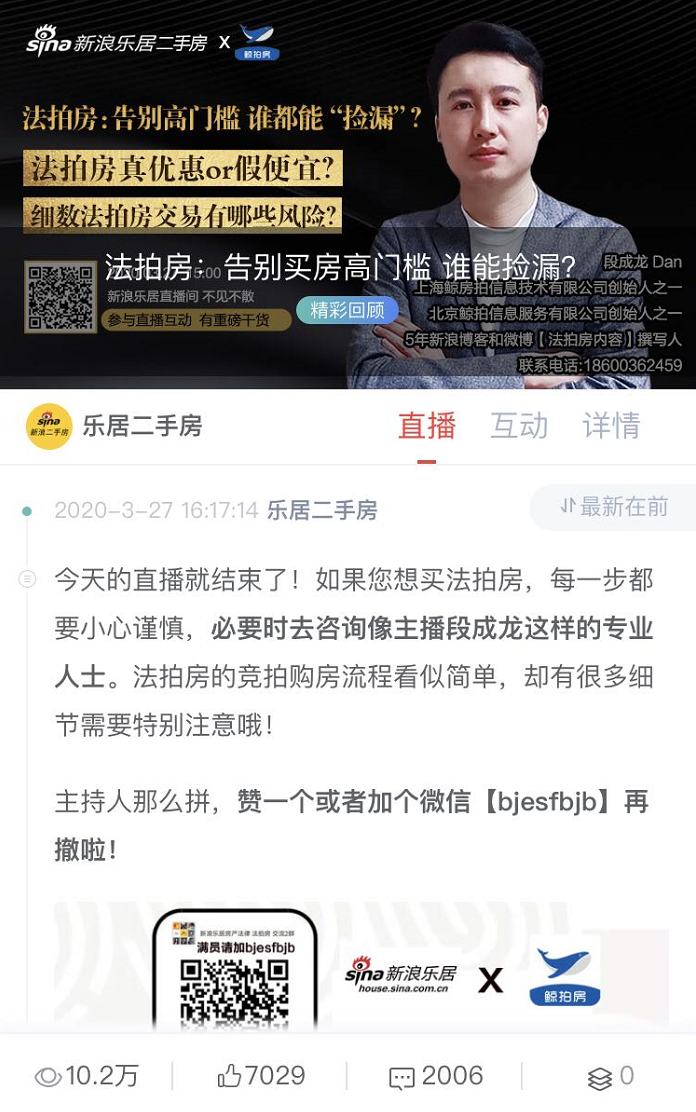Toggle the 最新在前 sort order

pyautogui.click(x=613, y=507)
